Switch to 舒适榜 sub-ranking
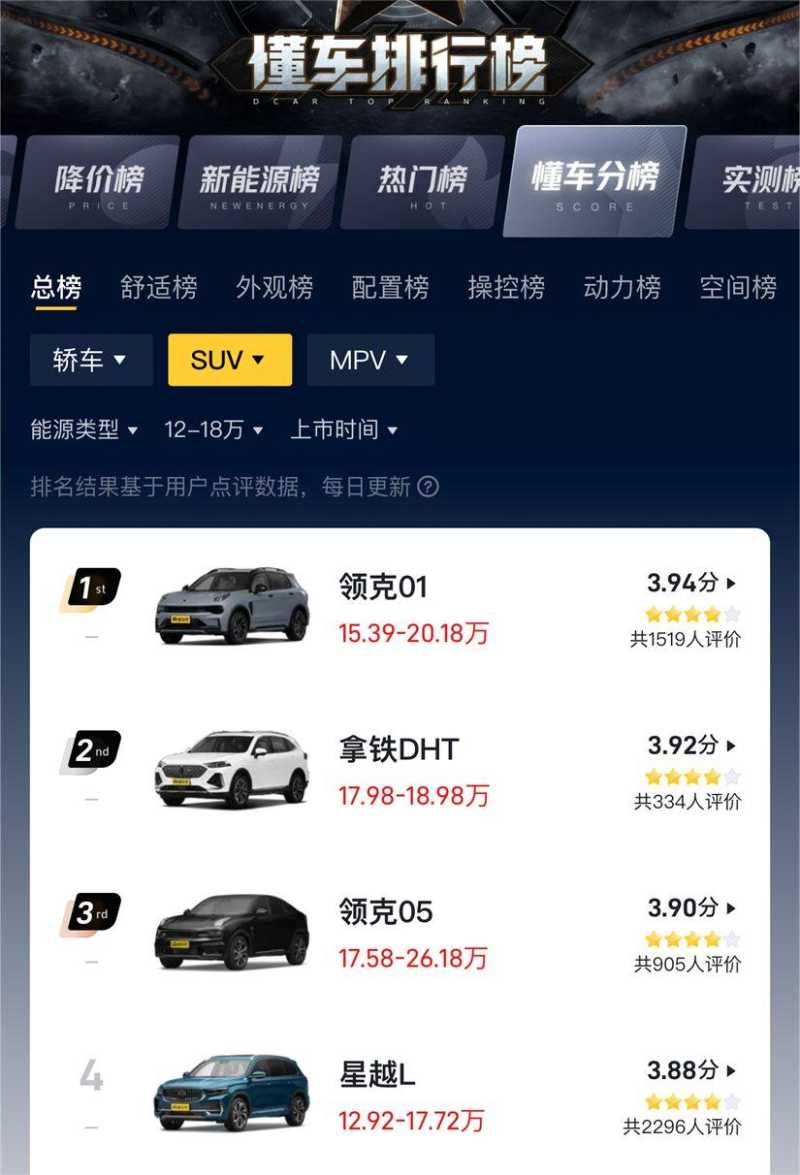This screenshot has width=800, height=1175. [159, 288]
